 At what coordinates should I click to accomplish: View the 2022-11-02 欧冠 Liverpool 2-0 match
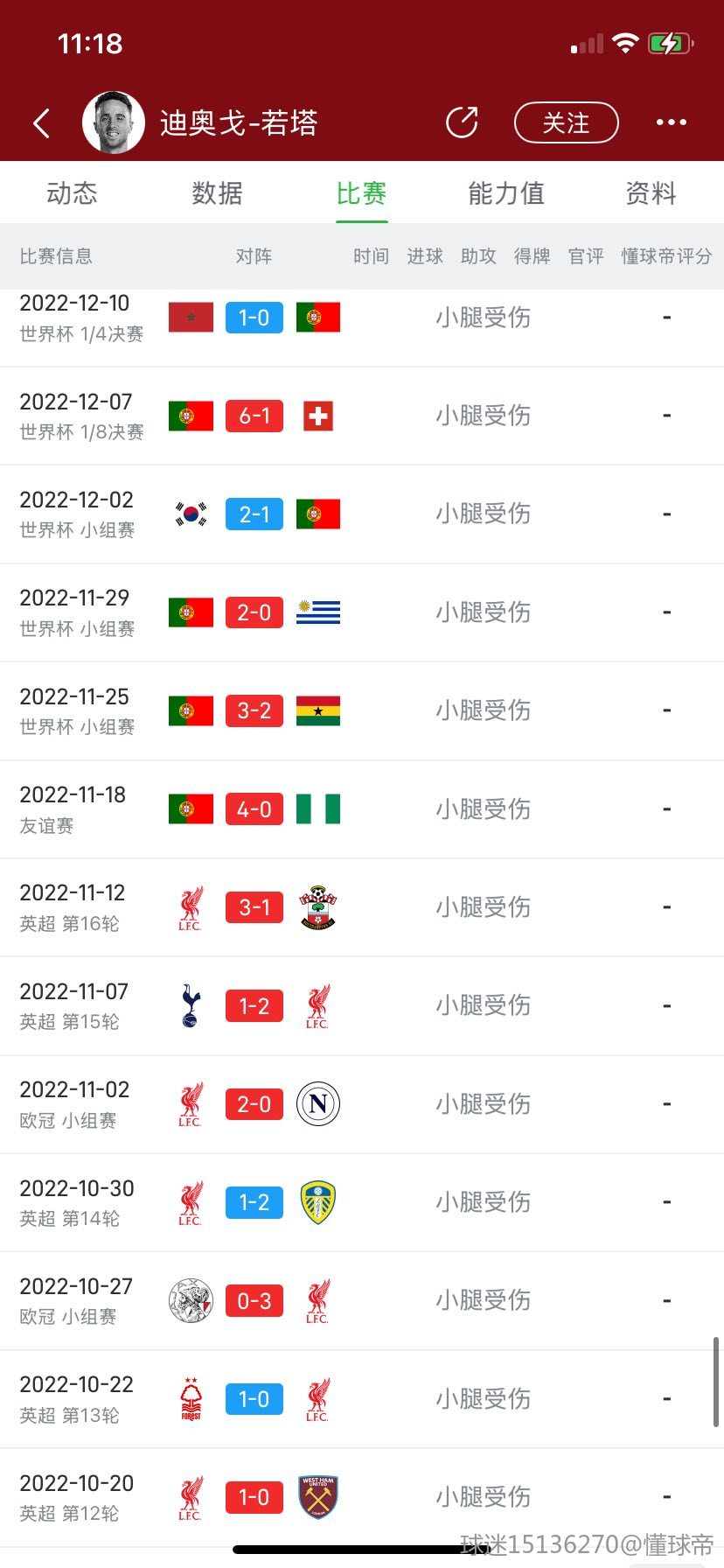(362, 1104)
